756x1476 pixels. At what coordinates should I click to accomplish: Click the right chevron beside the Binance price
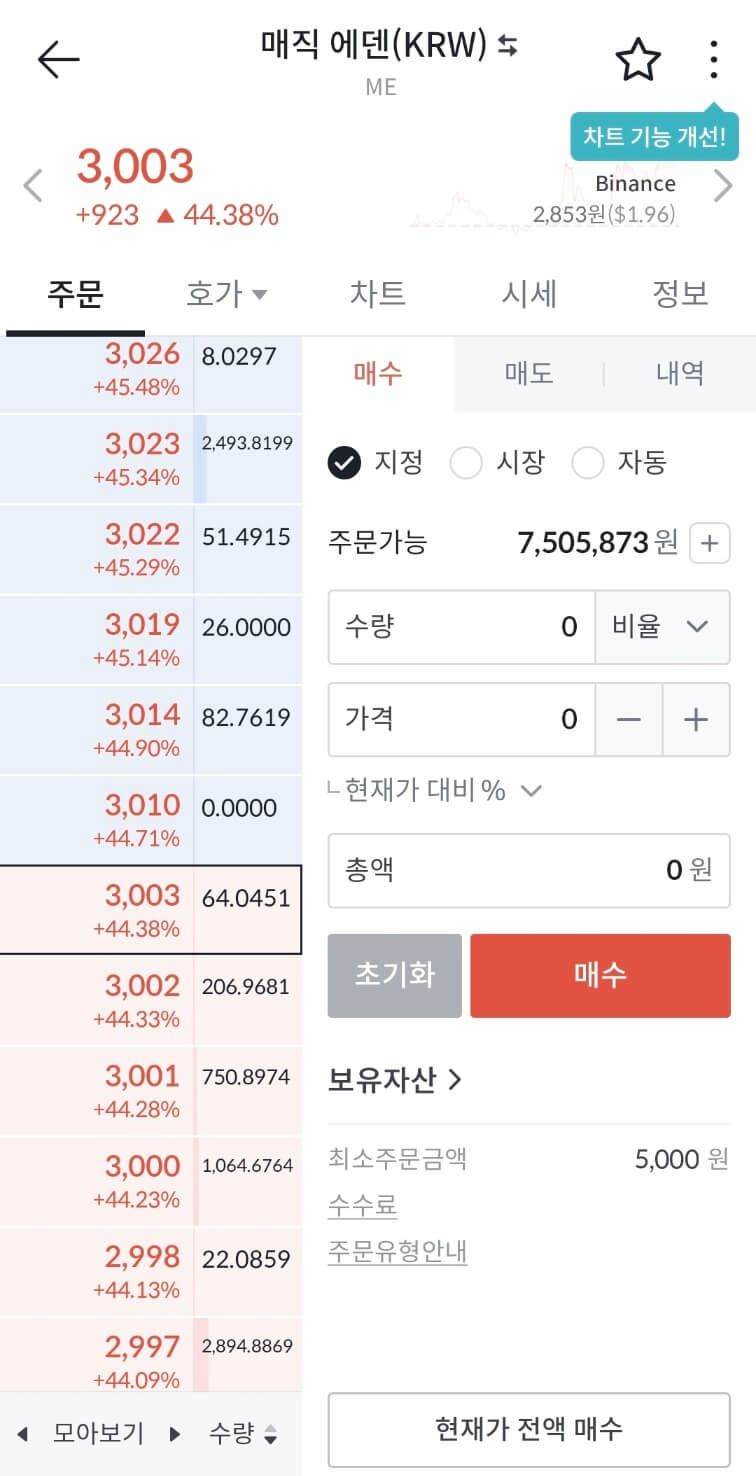pyautogui.click(x=722, y=185)
